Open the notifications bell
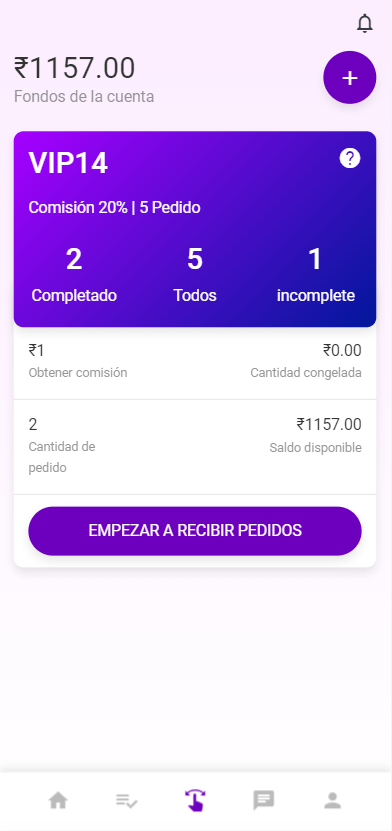 coord(364,24)
